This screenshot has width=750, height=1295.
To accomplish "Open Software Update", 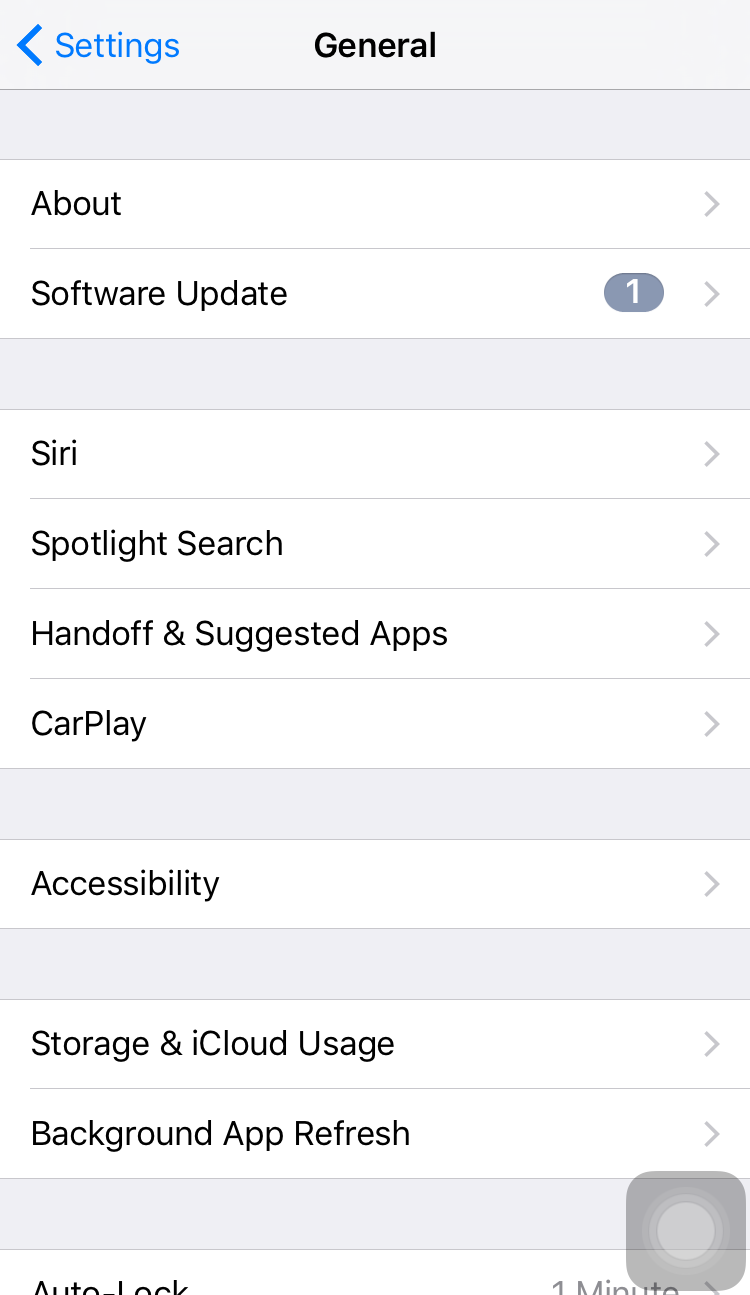I will [375, 294].
